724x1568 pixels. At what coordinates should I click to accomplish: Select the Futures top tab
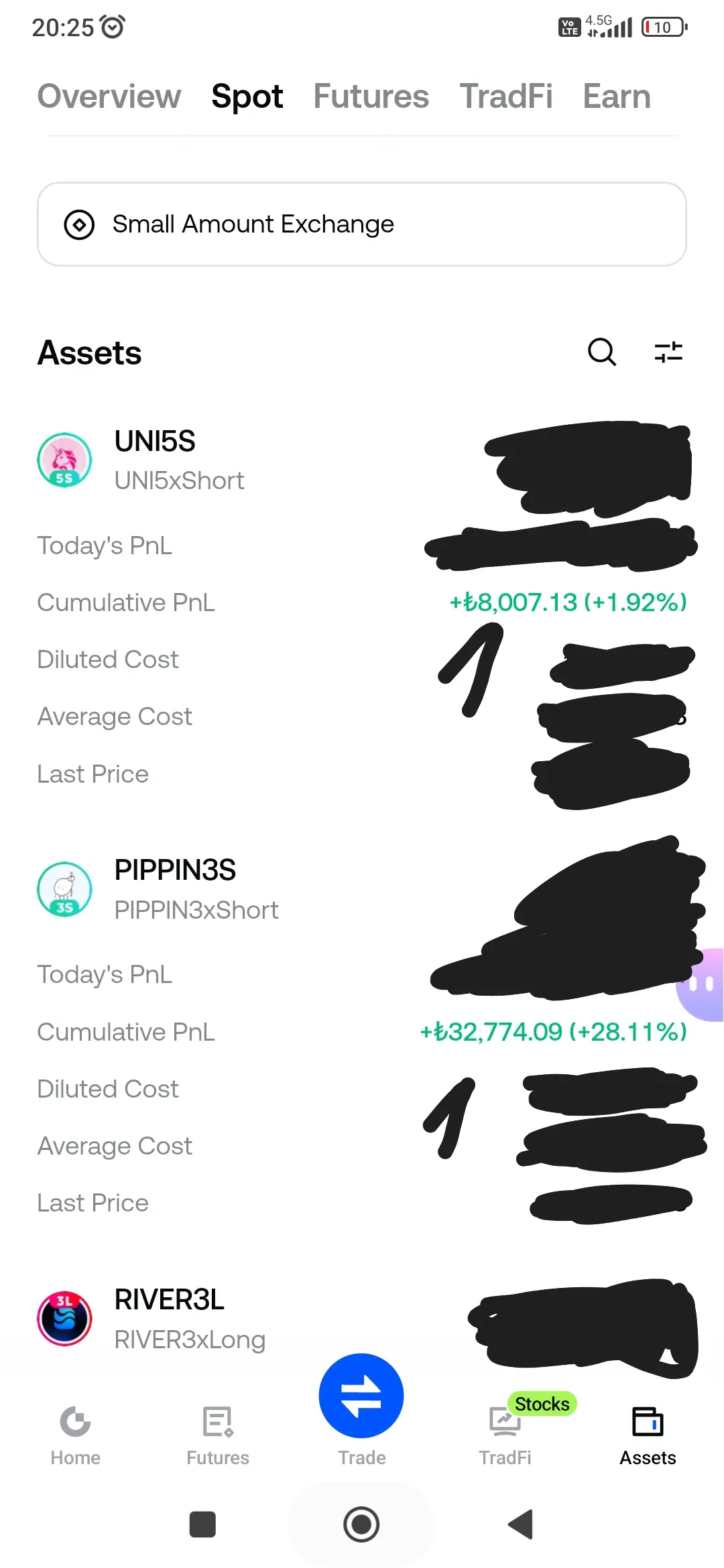pyautogui.click(x=371, y=96)
